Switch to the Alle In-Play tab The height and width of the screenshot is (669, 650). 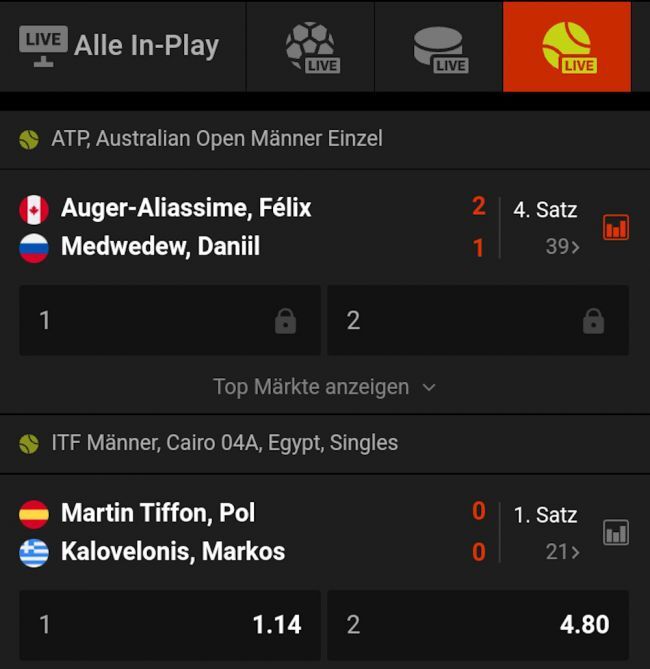coord(122,46)
